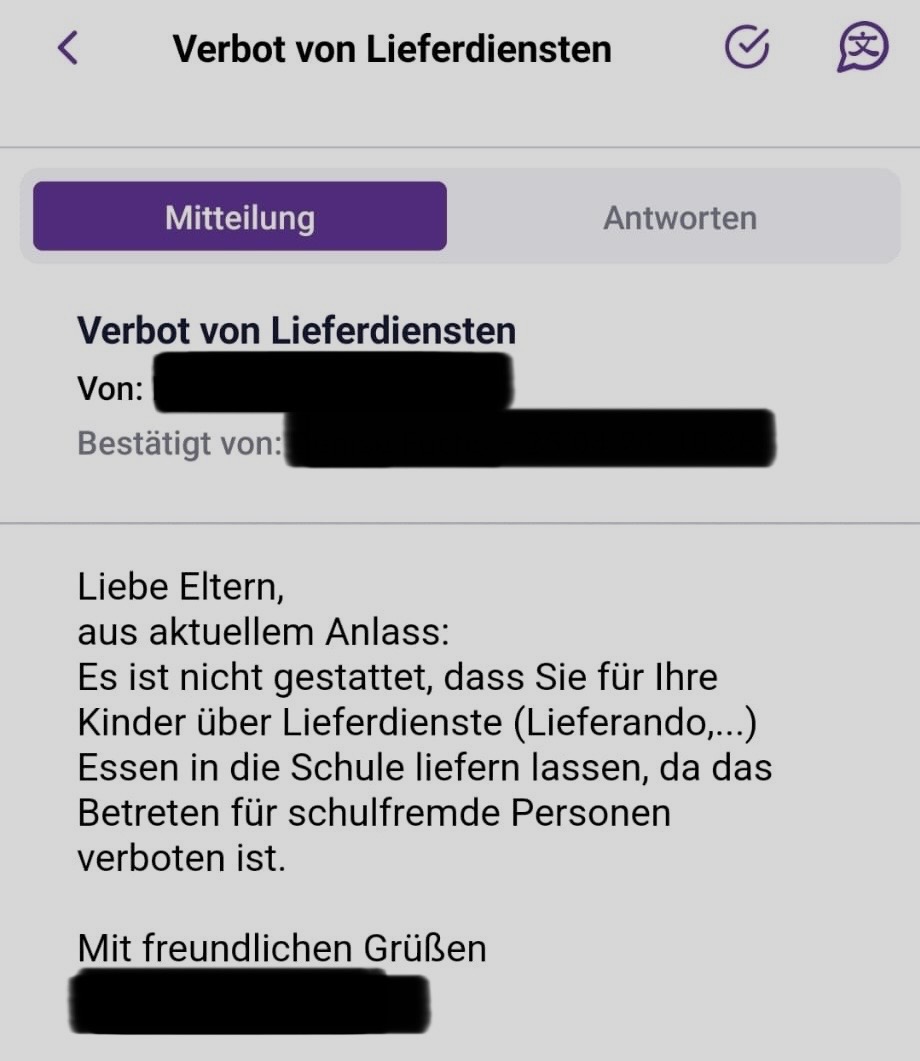Select the Mitteilung tab
This screenshot has height=1061, width=920.
[x=240, y=217]
